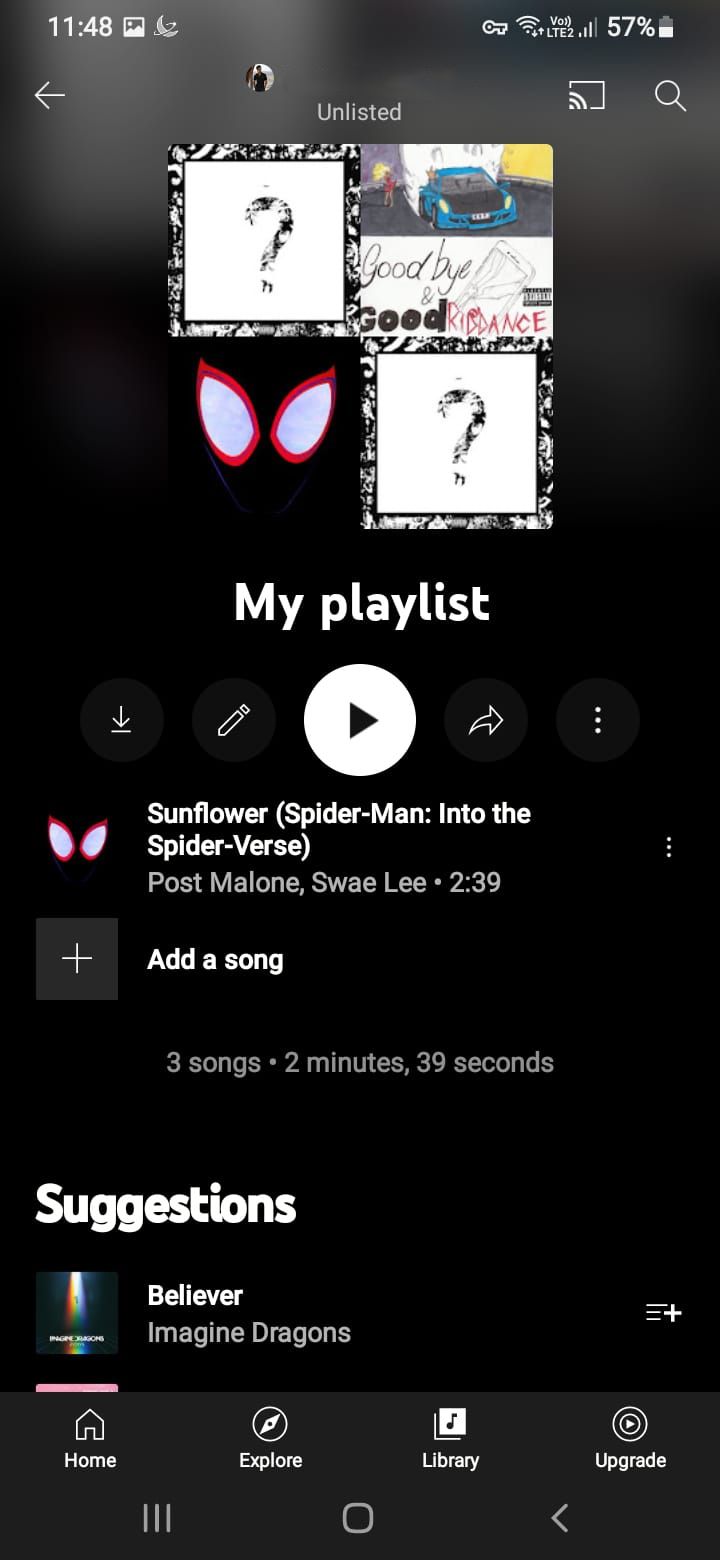The width and height of the screenshot is (720, 1560).
Task: Open the options menu for Sunflower
Action: (x=668, y=848)
